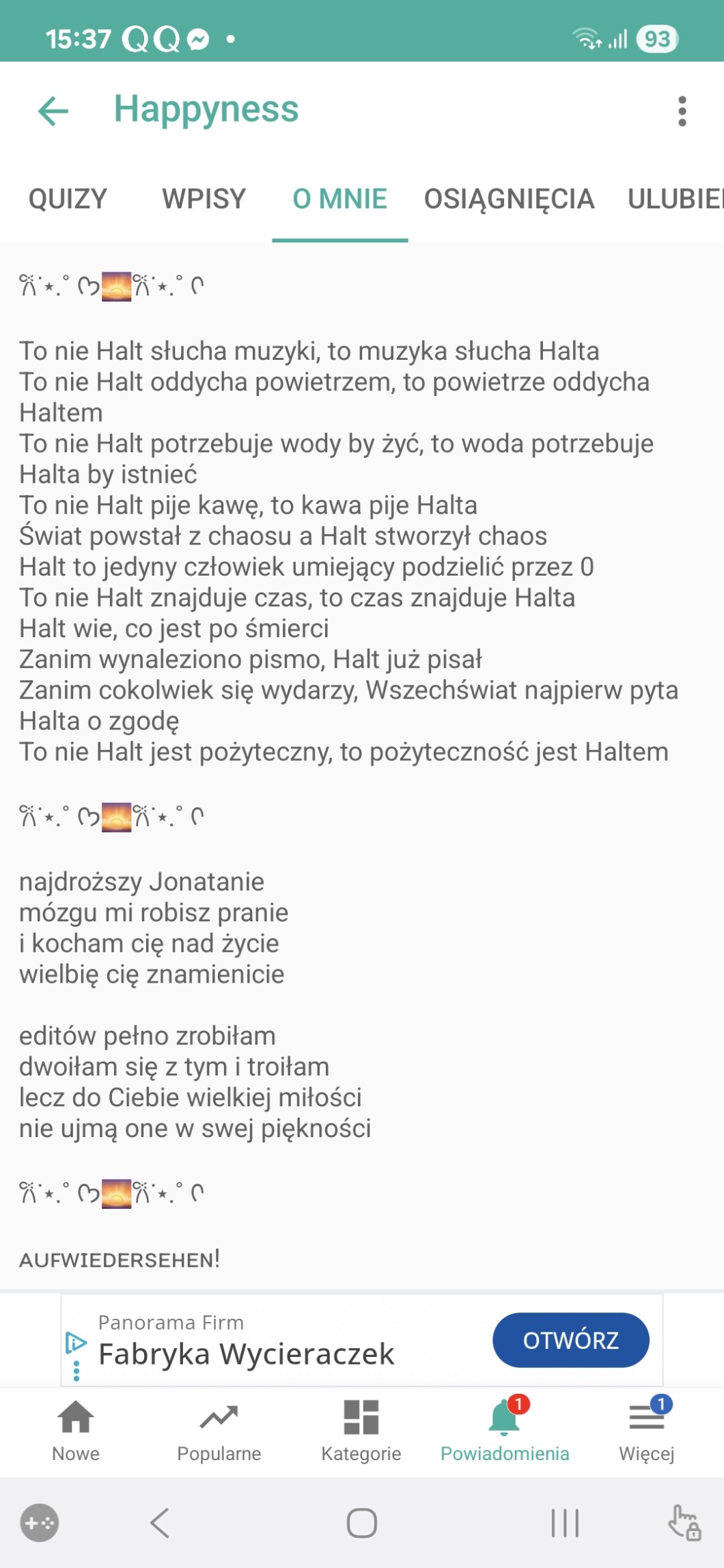Screen dimensions: 724x1568
Task: Browse Kategorie in bottom navigation
Action: tap(361, 1430)
